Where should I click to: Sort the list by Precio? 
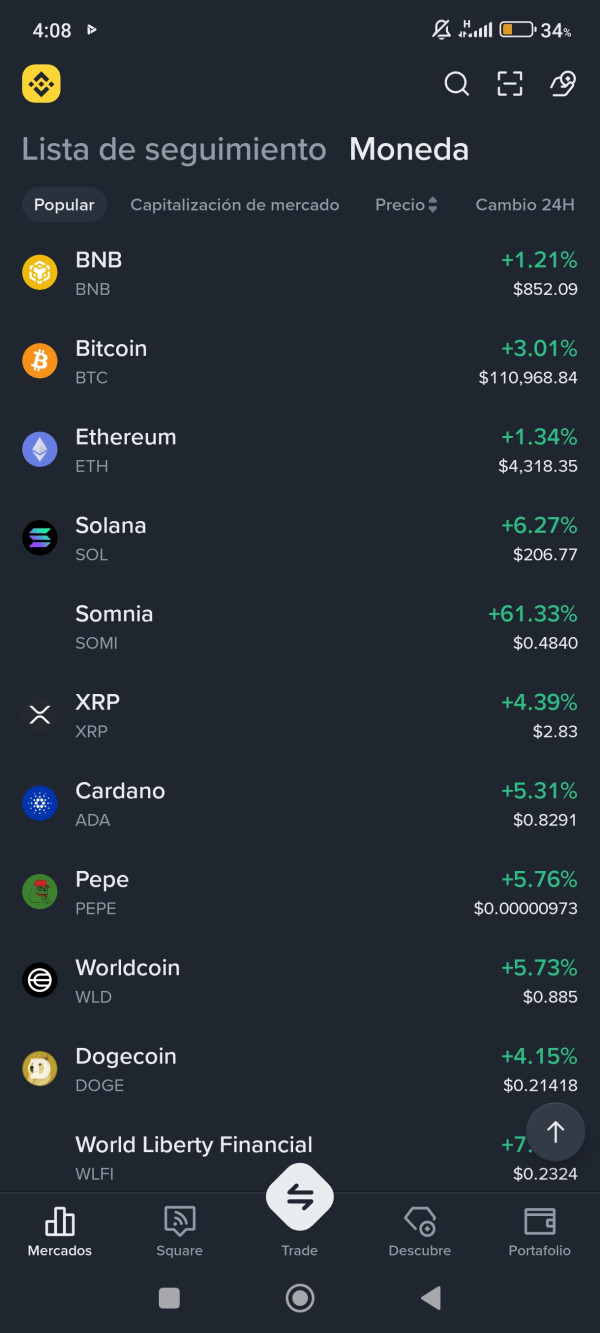coord(406,205)
